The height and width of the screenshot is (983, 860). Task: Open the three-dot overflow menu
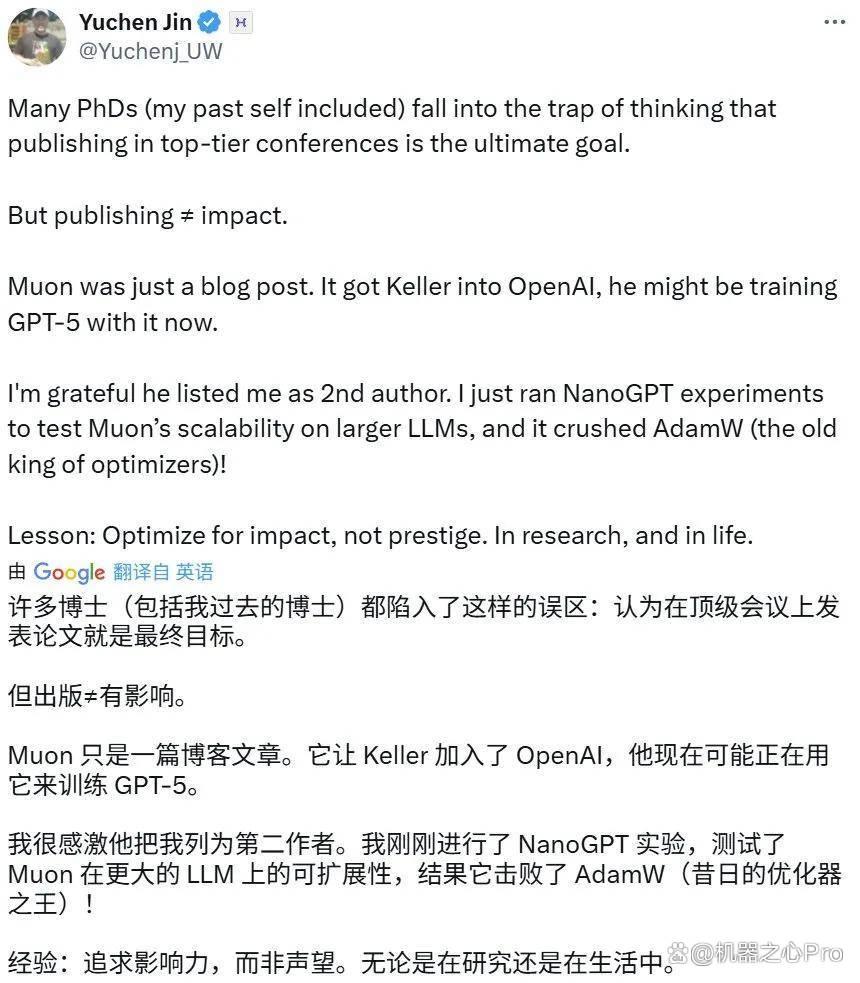tap(834, 23)
